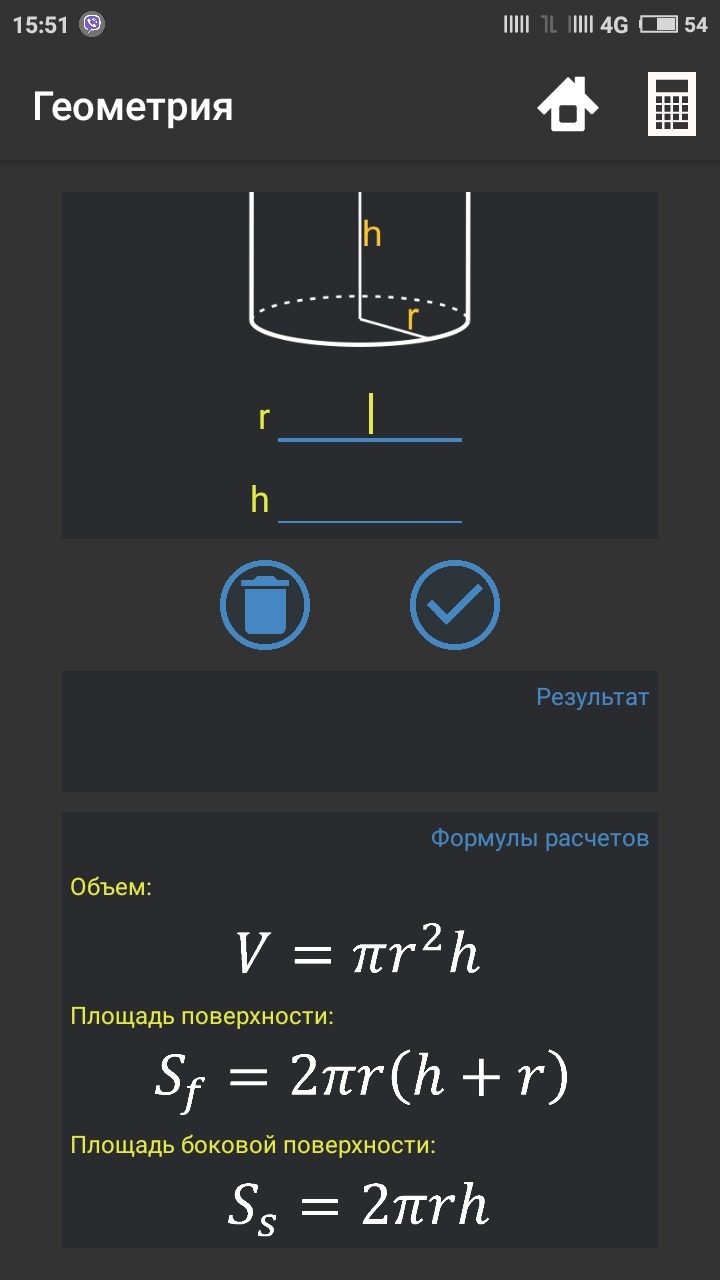The height and width of the screenshot is (1280, 720).
Task: Select the height h input field
Action: point(370,499)
